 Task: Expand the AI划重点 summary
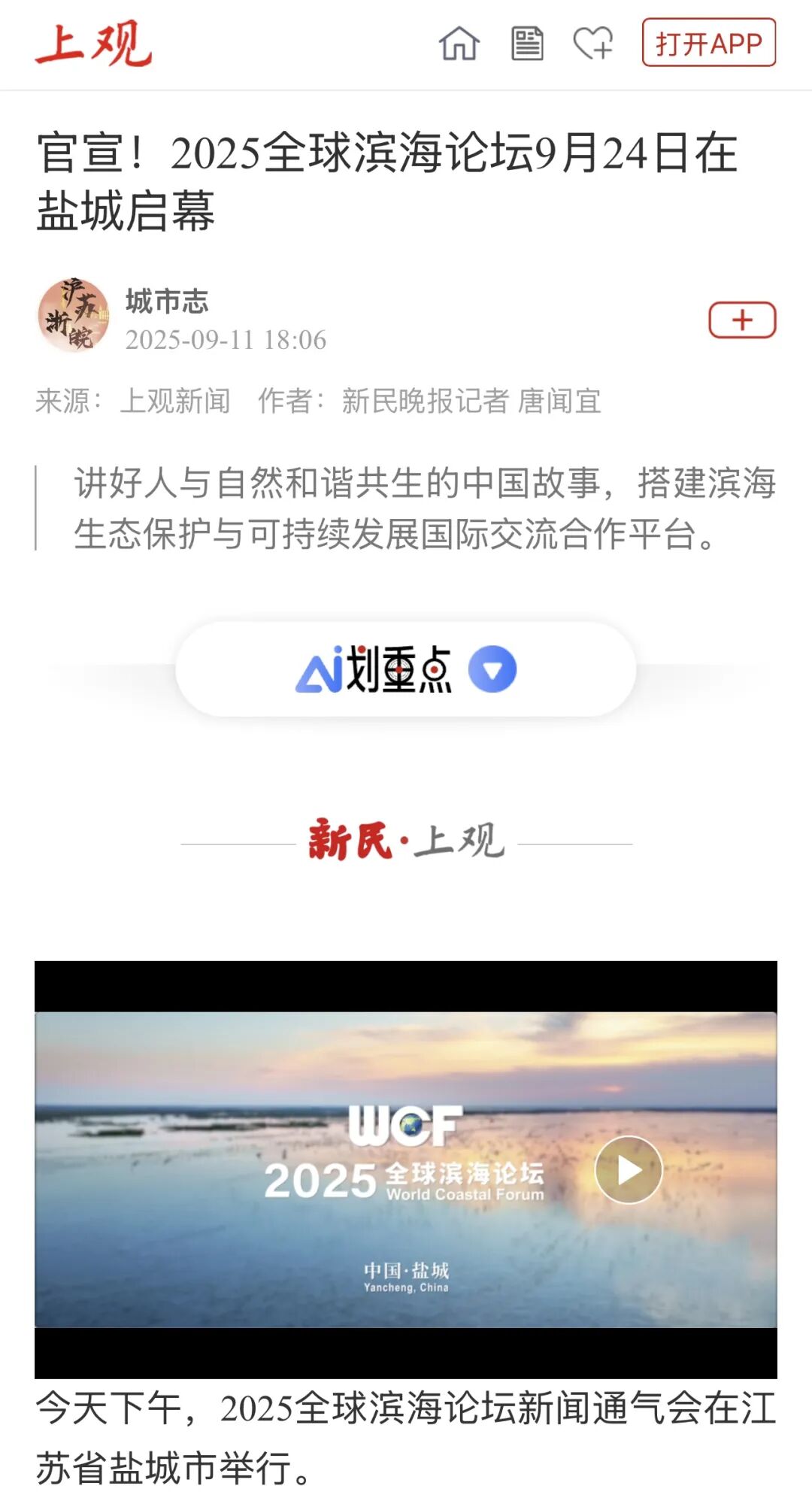click(x=406, y=669)
